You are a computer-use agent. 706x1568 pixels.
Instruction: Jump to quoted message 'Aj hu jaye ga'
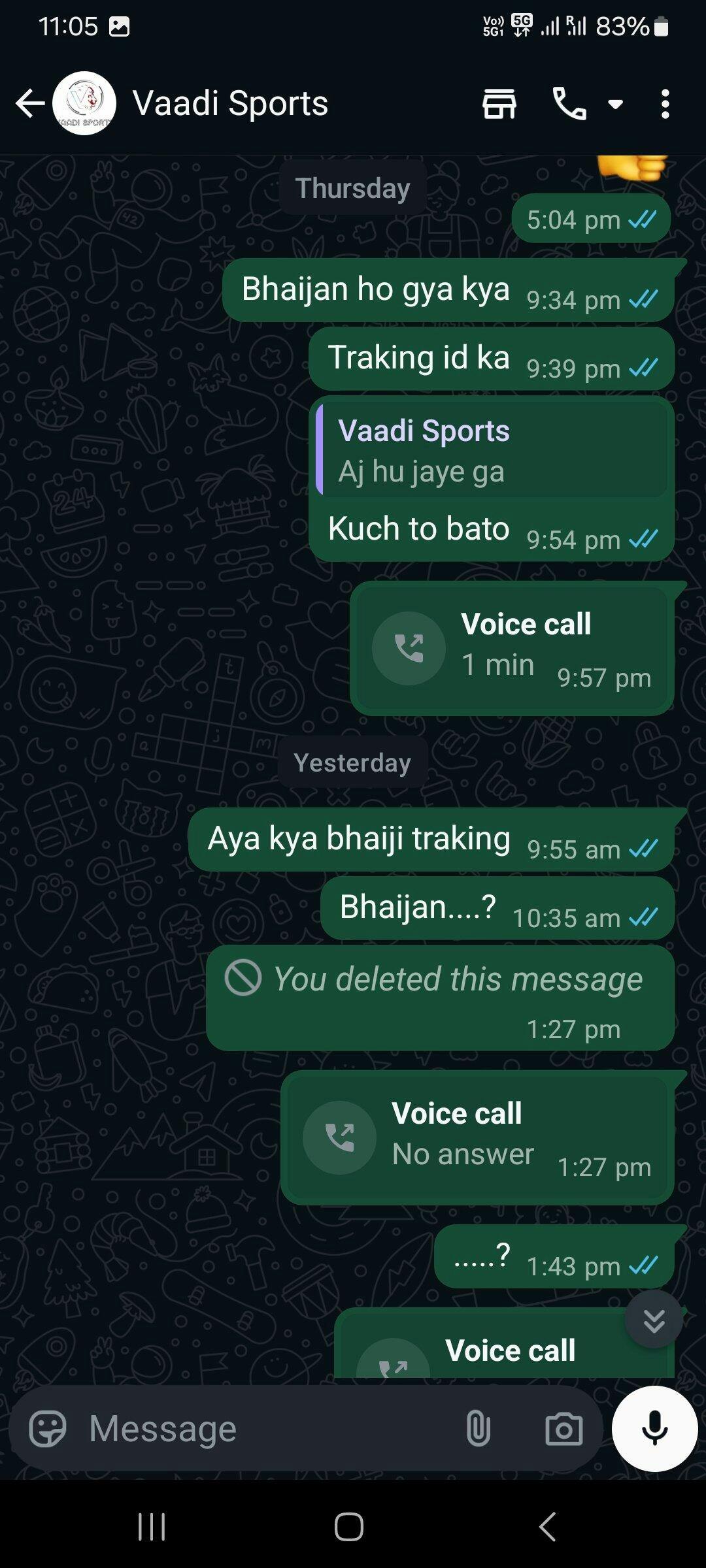click(492, 451)
